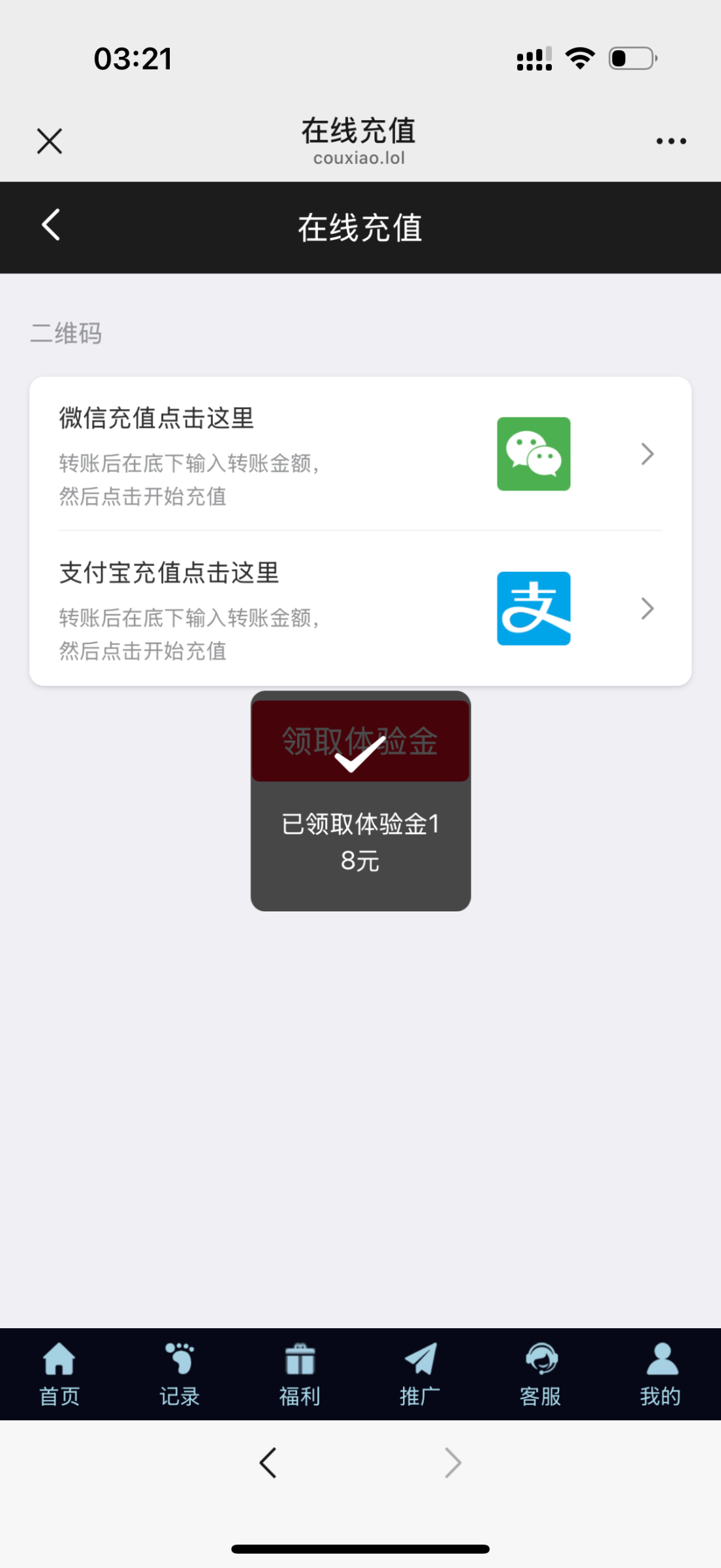
Task: Open the 我的 profile tab
Action: 661,1374
